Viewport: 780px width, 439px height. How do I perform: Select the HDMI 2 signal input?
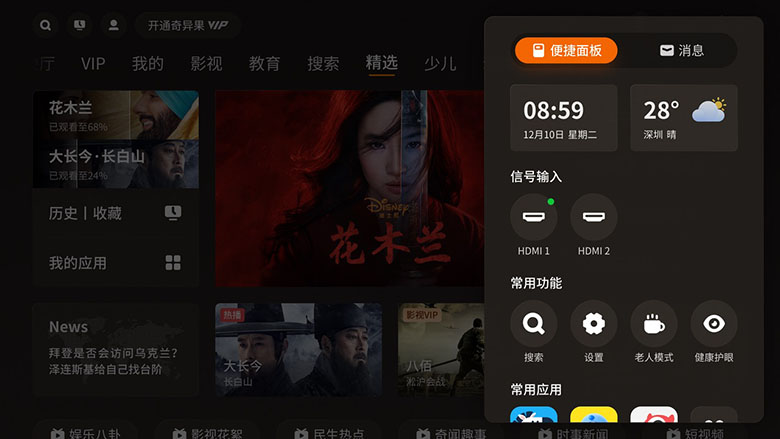pos(594,217)
